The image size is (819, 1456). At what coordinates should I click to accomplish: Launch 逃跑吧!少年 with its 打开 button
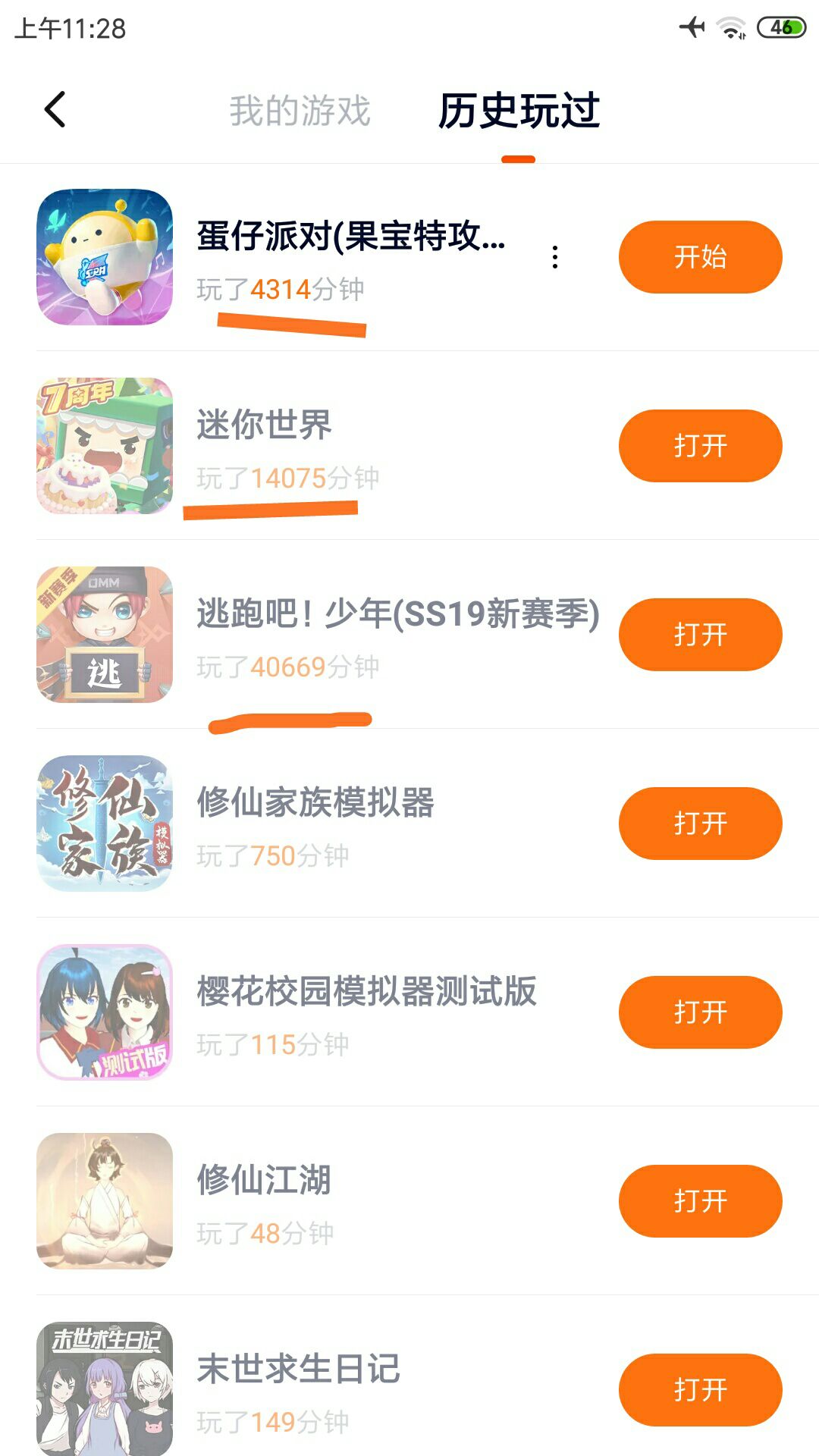click(699, 635)
